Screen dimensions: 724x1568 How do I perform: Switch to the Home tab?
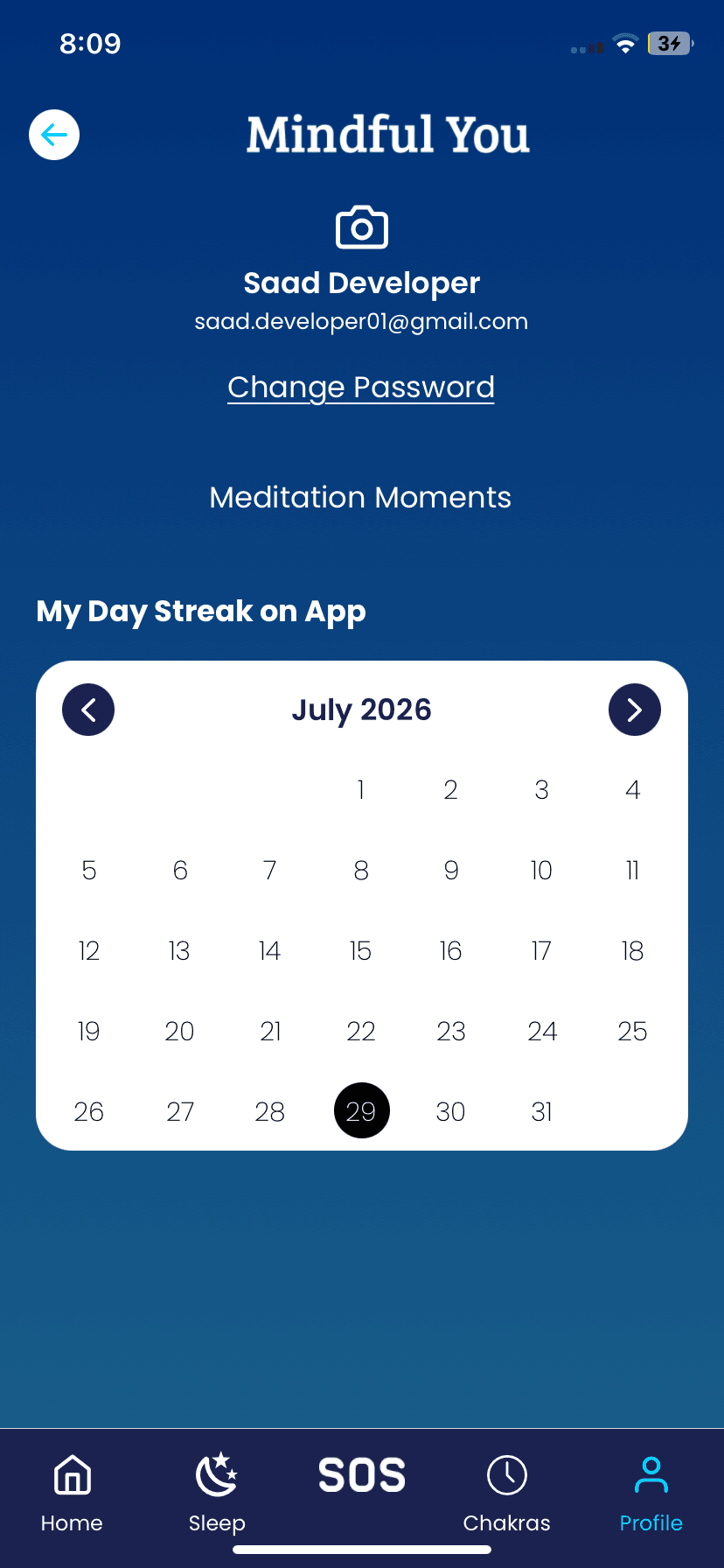(72, 1493)
